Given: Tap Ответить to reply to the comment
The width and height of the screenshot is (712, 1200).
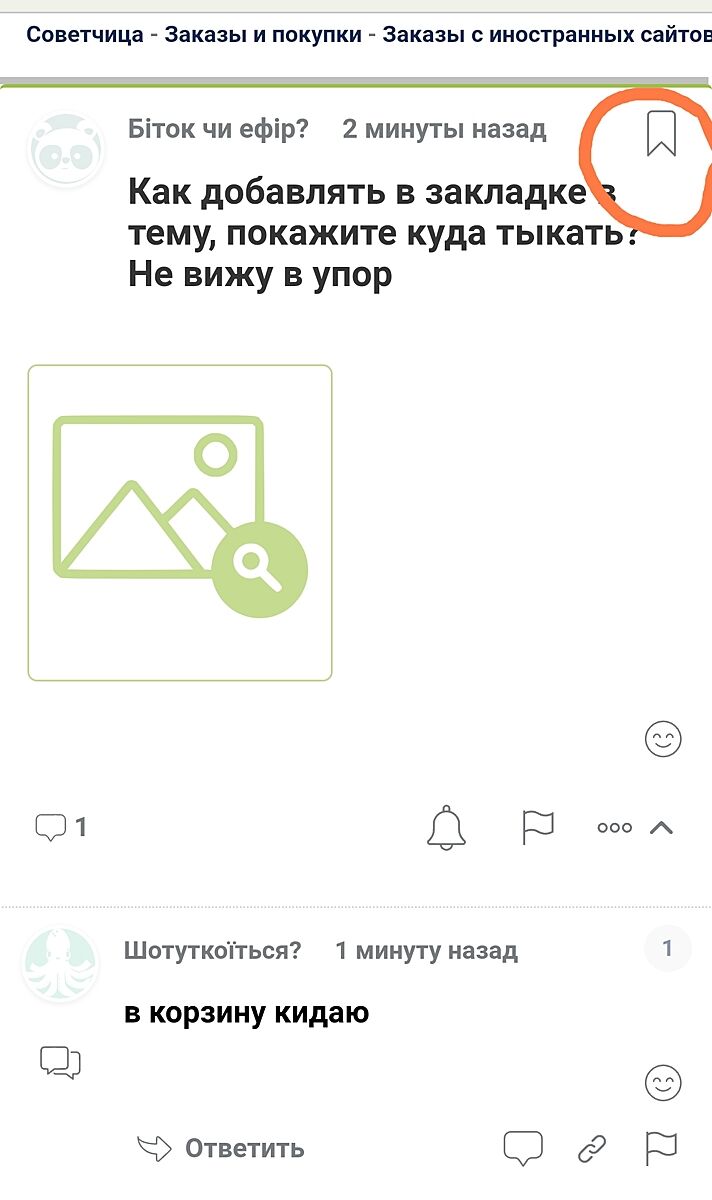Looking at the screenshot, I should 221,1148.
